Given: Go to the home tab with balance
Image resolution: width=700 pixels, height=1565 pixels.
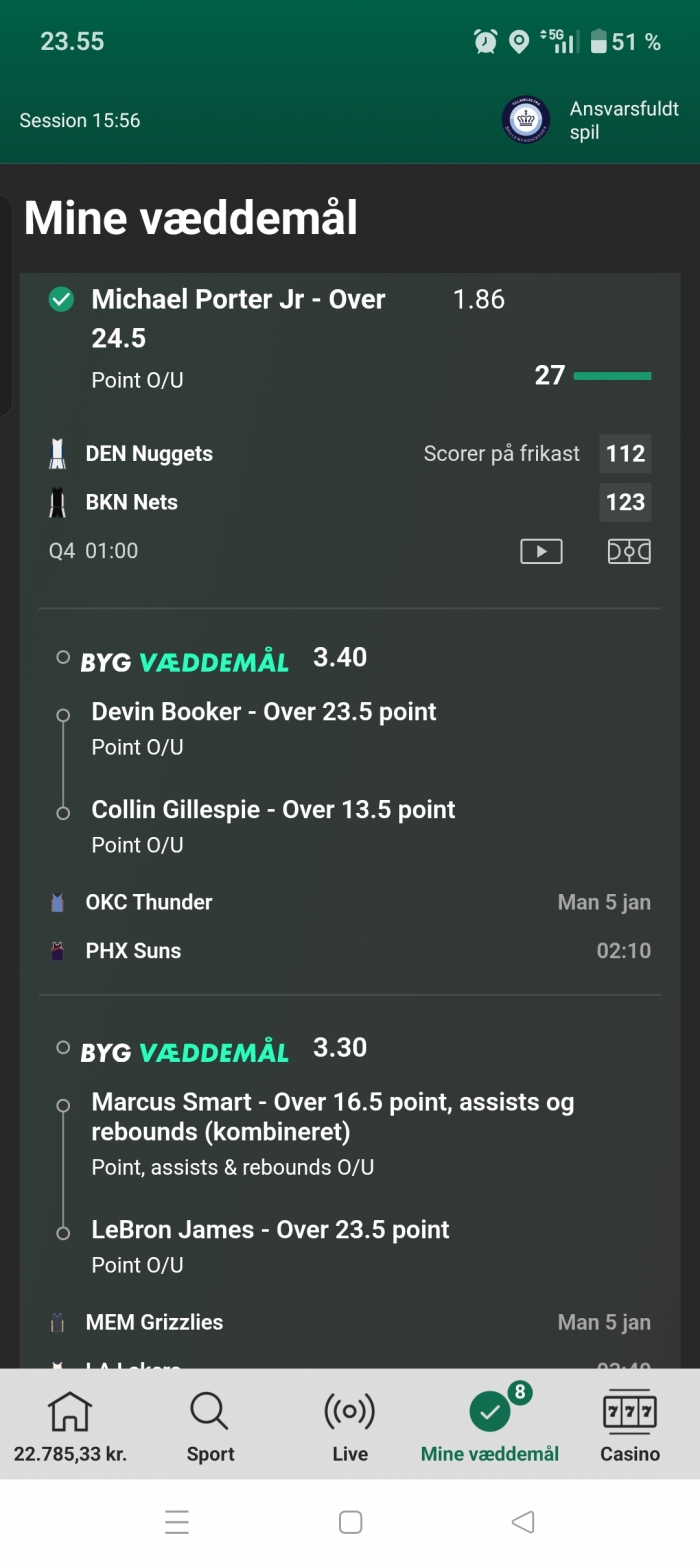Looking at the screenshot, I should click(x=70, y=1426).
